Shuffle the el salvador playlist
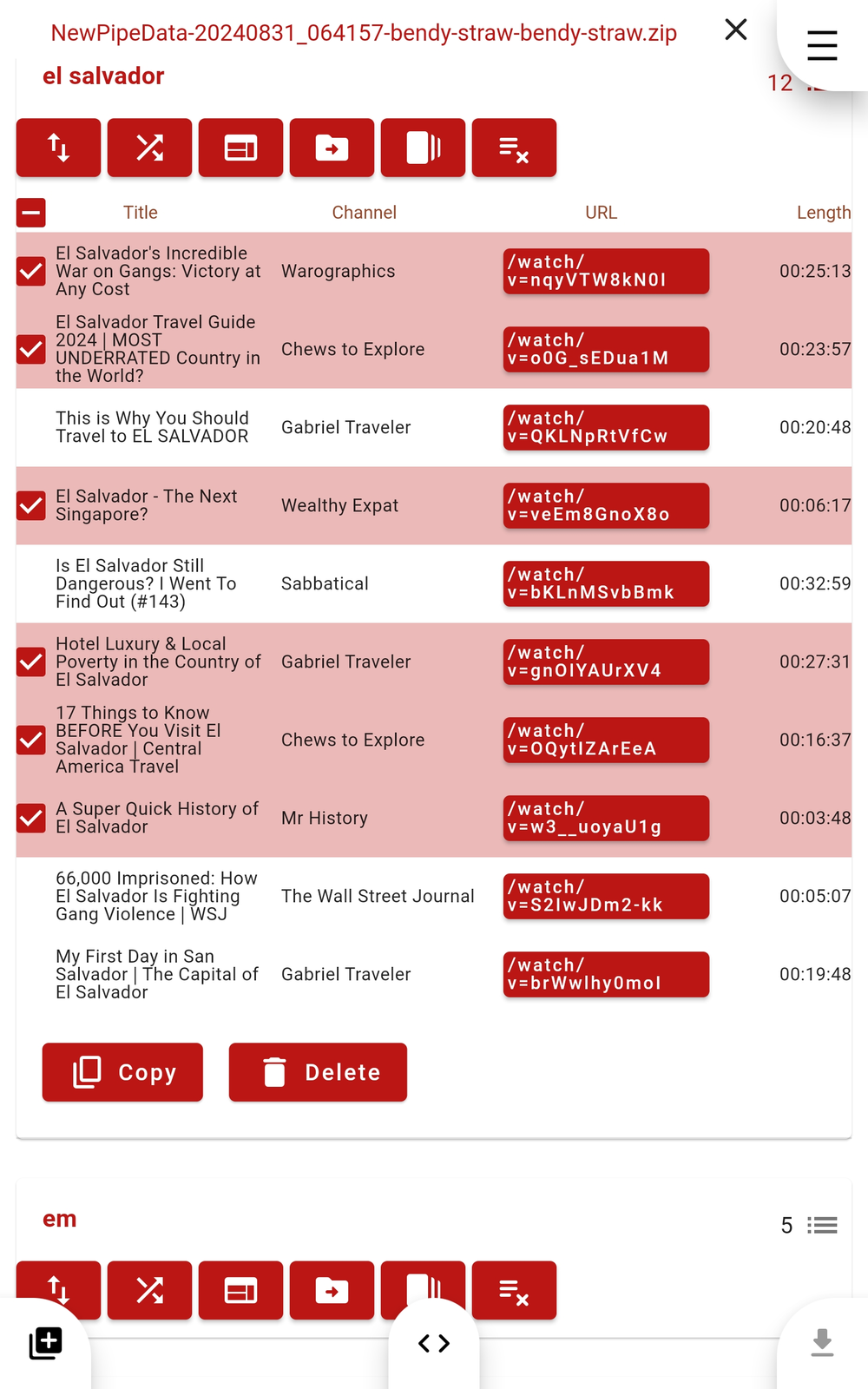This screenshot has width=868, height=1389. (x=149, y=148)
